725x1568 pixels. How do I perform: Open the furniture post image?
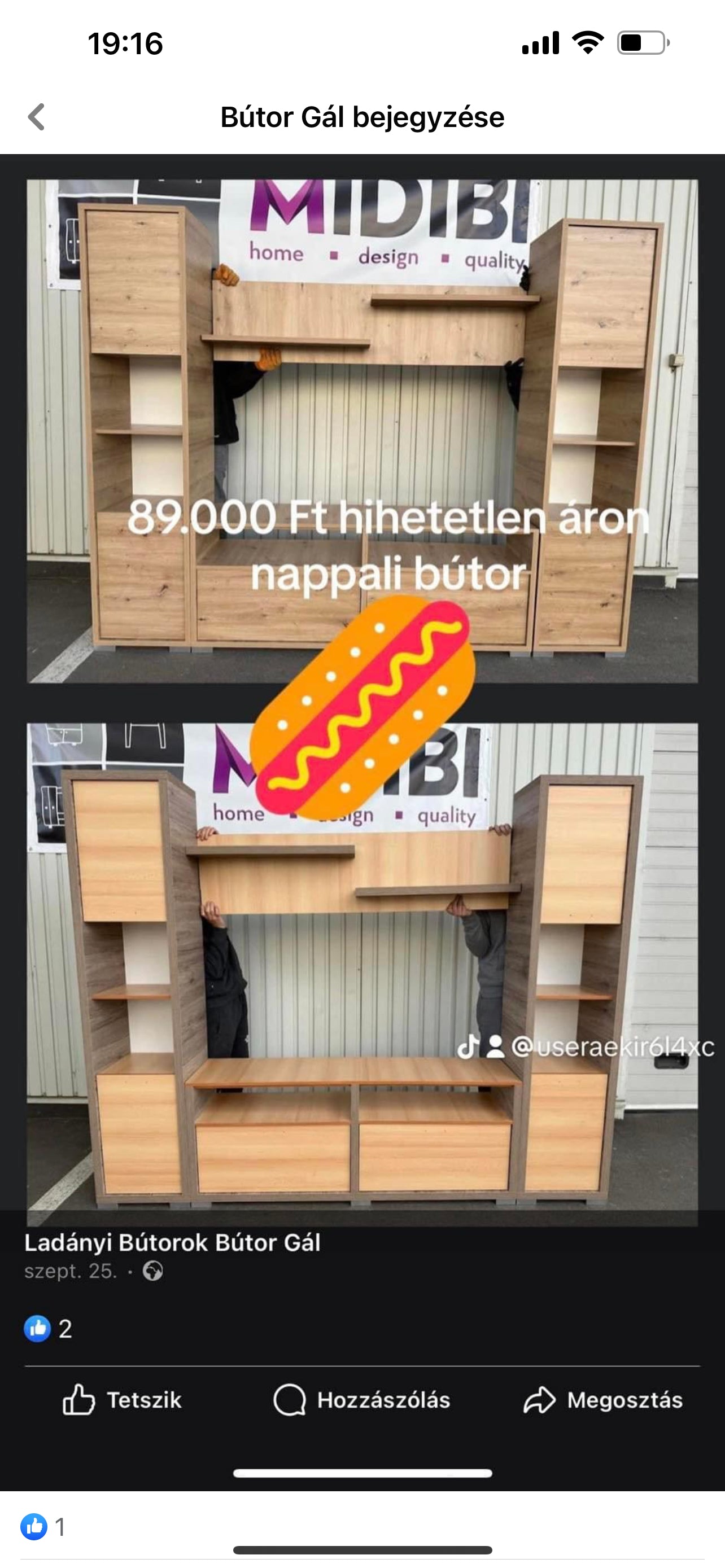[x=361, y=700]
